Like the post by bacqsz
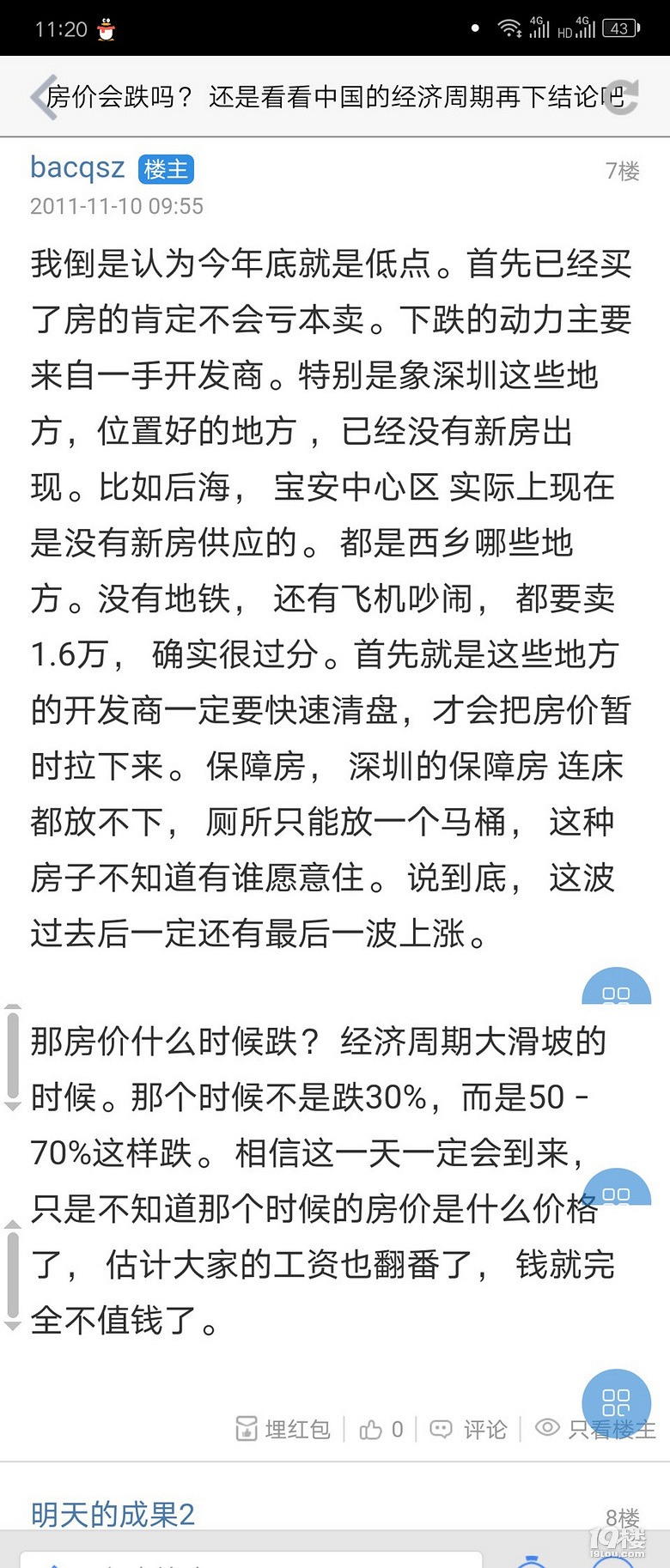The height and width of the screenshot is (1568, 670). (381, 1429)
